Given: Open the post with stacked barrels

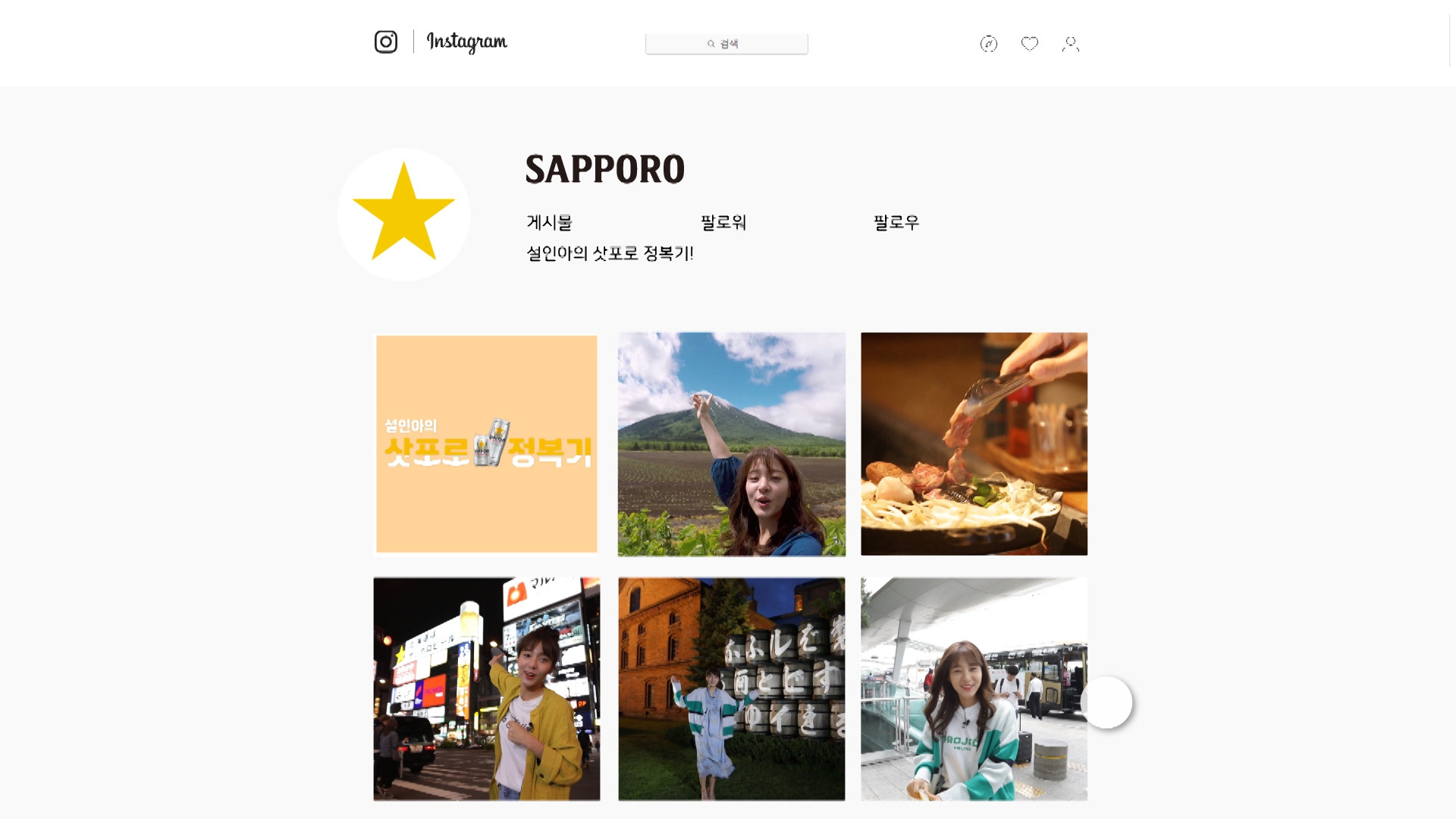Looking at the screenshot, I should tap(731, 689).
